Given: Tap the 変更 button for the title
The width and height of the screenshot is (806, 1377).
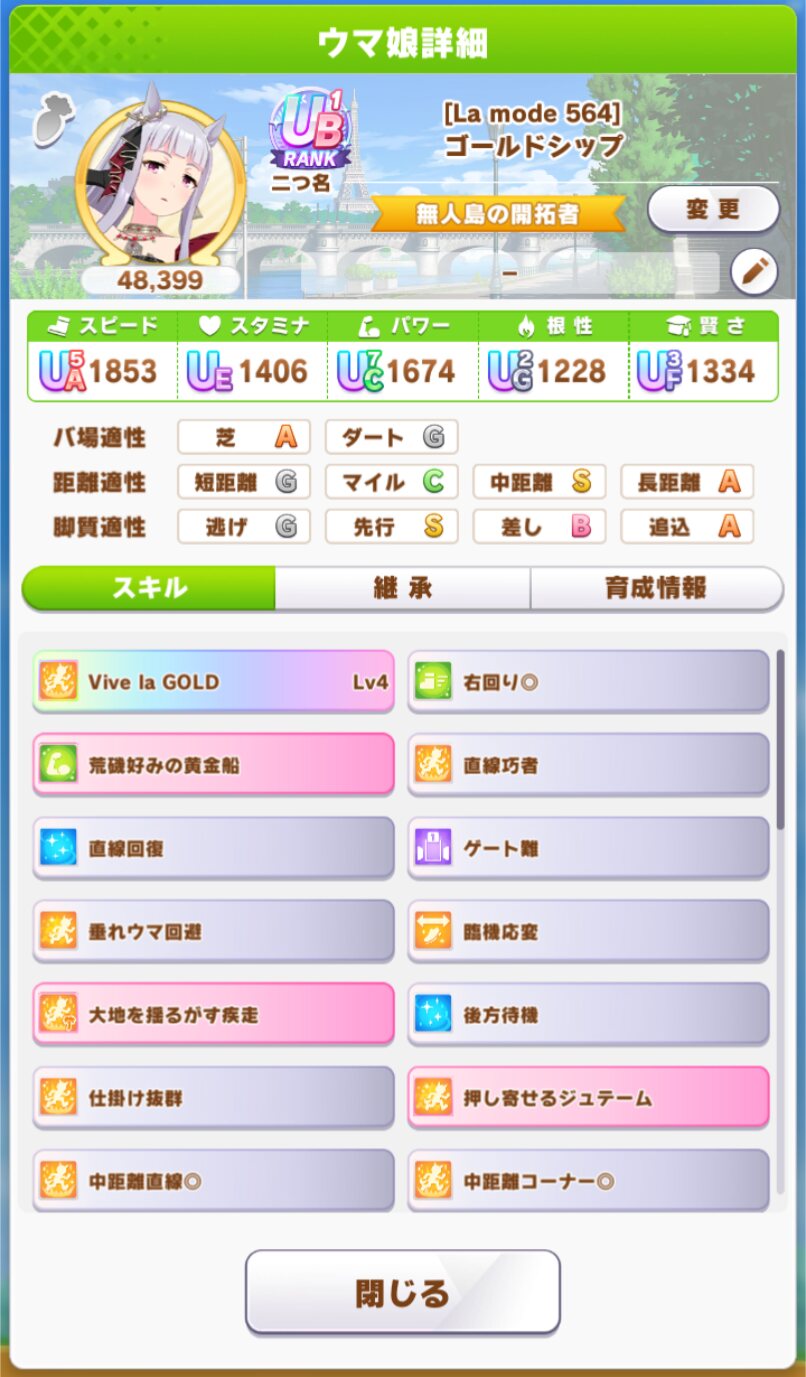Looking at the screenshot, I should [x=712, y=210].
